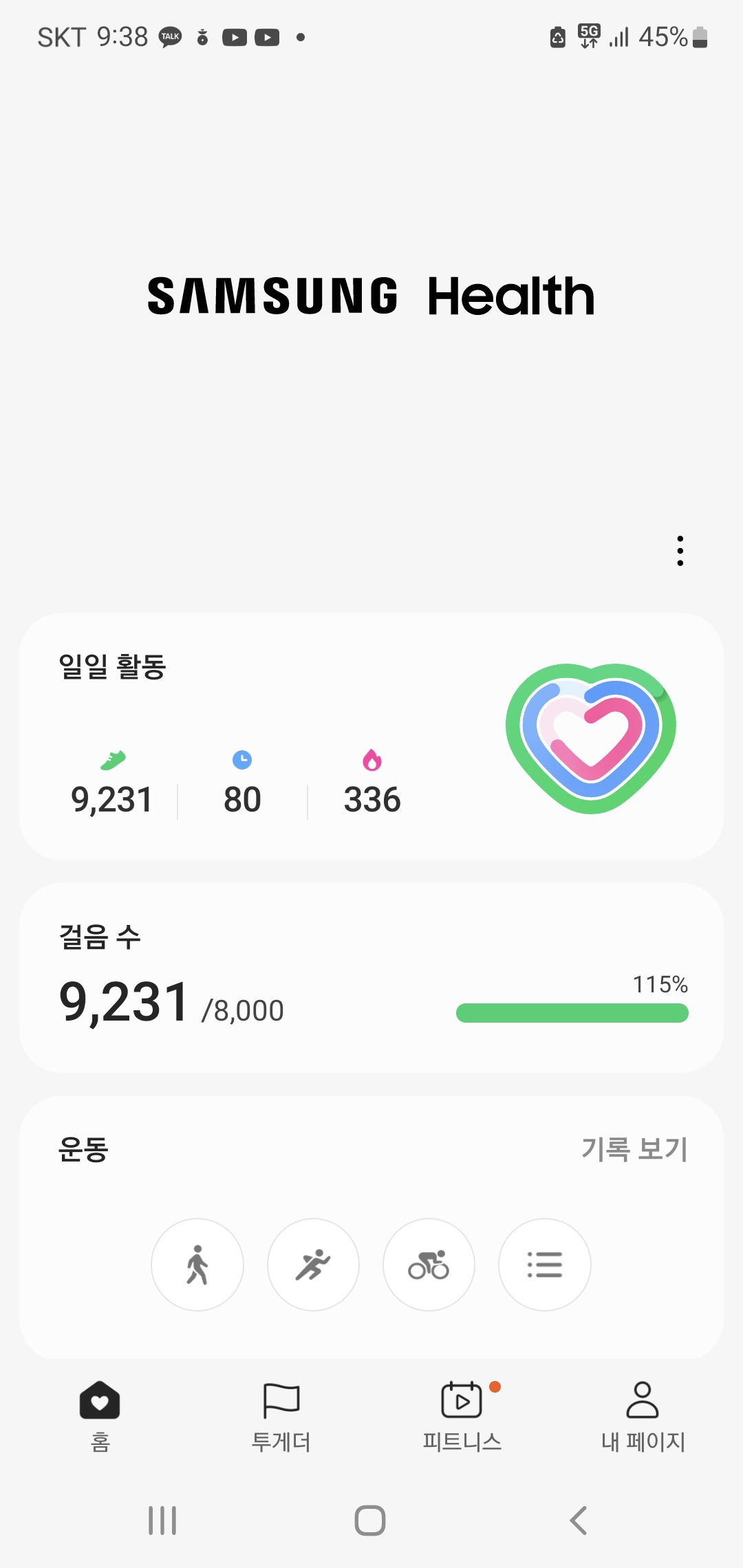Open the three-dot overflow menu
The width and height of the screenshot is (743, 1568).
point(680,551)
